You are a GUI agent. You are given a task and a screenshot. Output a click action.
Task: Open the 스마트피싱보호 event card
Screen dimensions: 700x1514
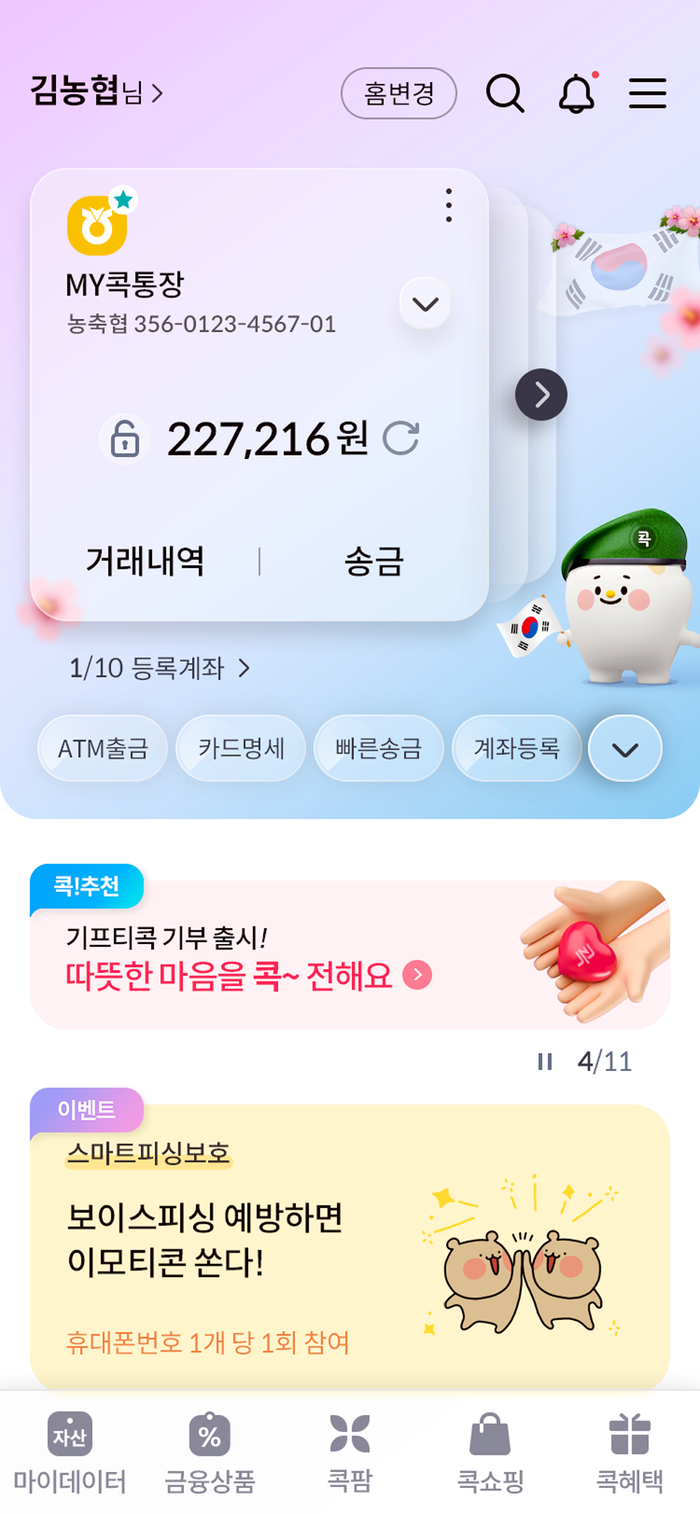pos(349,1245)
